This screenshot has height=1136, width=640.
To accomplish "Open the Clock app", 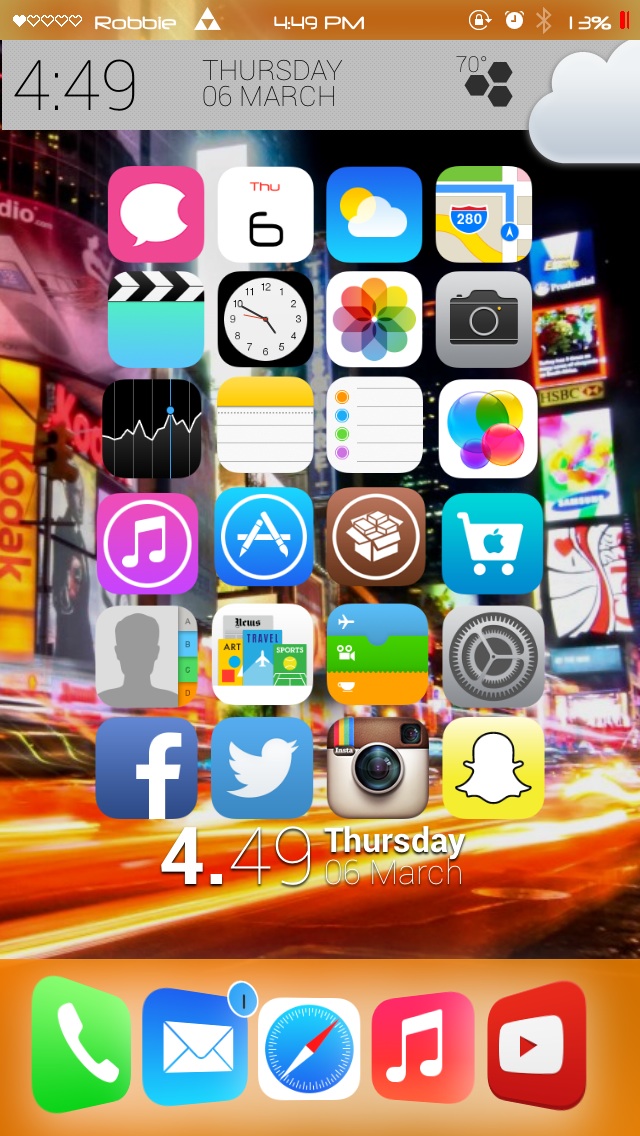I will [265, 320].
